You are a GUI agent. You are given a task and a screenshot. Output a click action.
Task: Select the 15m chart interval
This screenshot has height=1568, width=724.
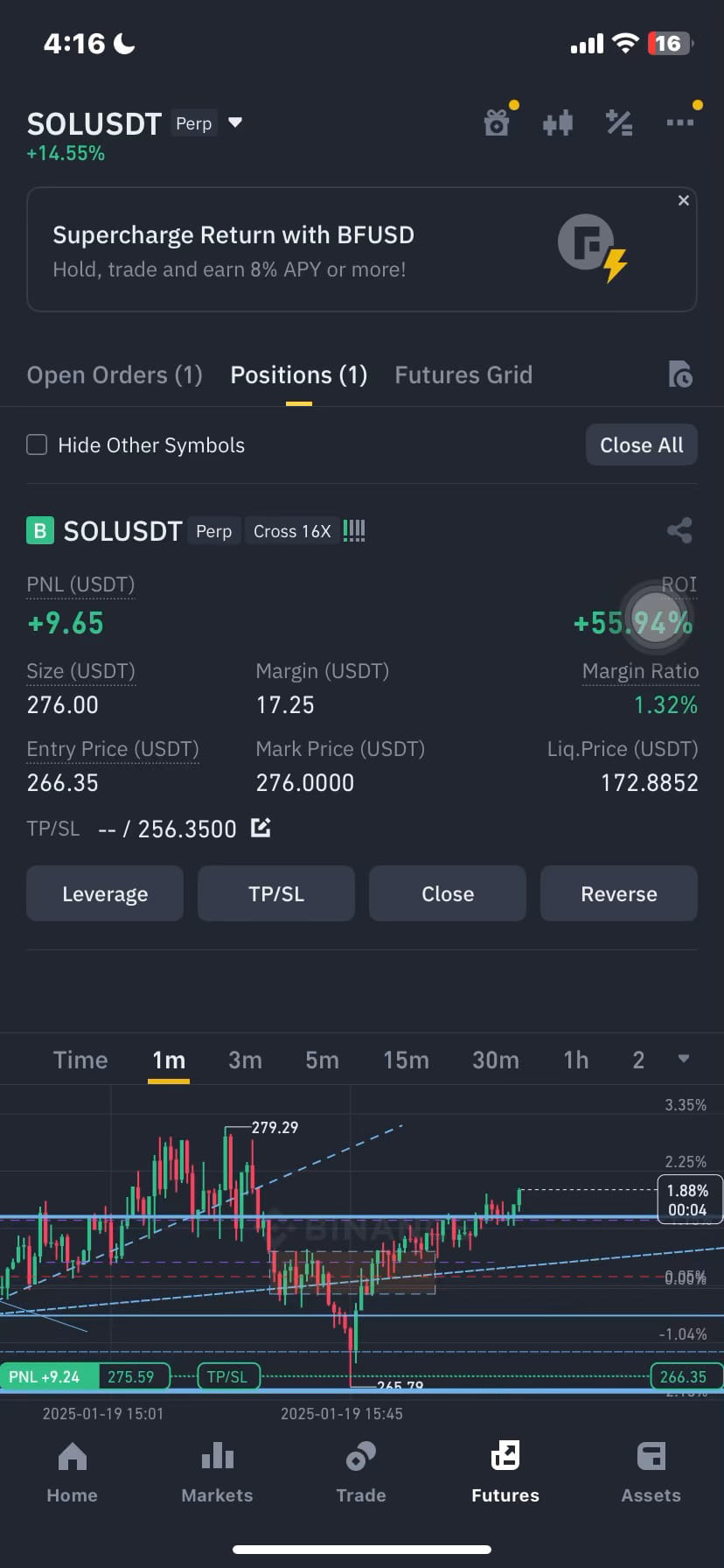[406, 1059]
